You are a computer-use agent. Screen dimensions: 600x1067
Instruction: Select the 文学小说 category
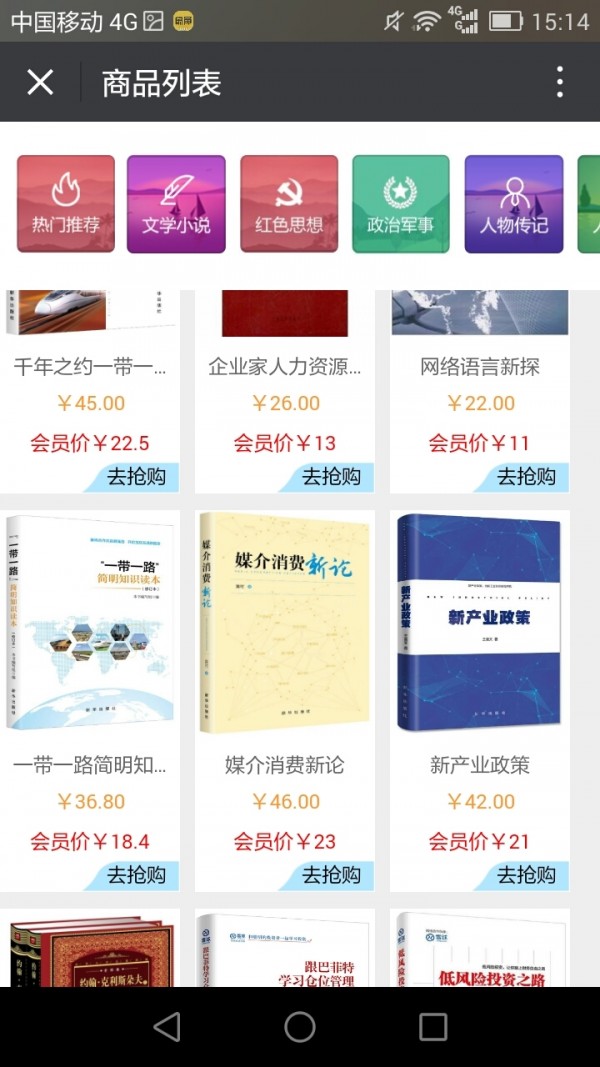click(x=176, y=204)
